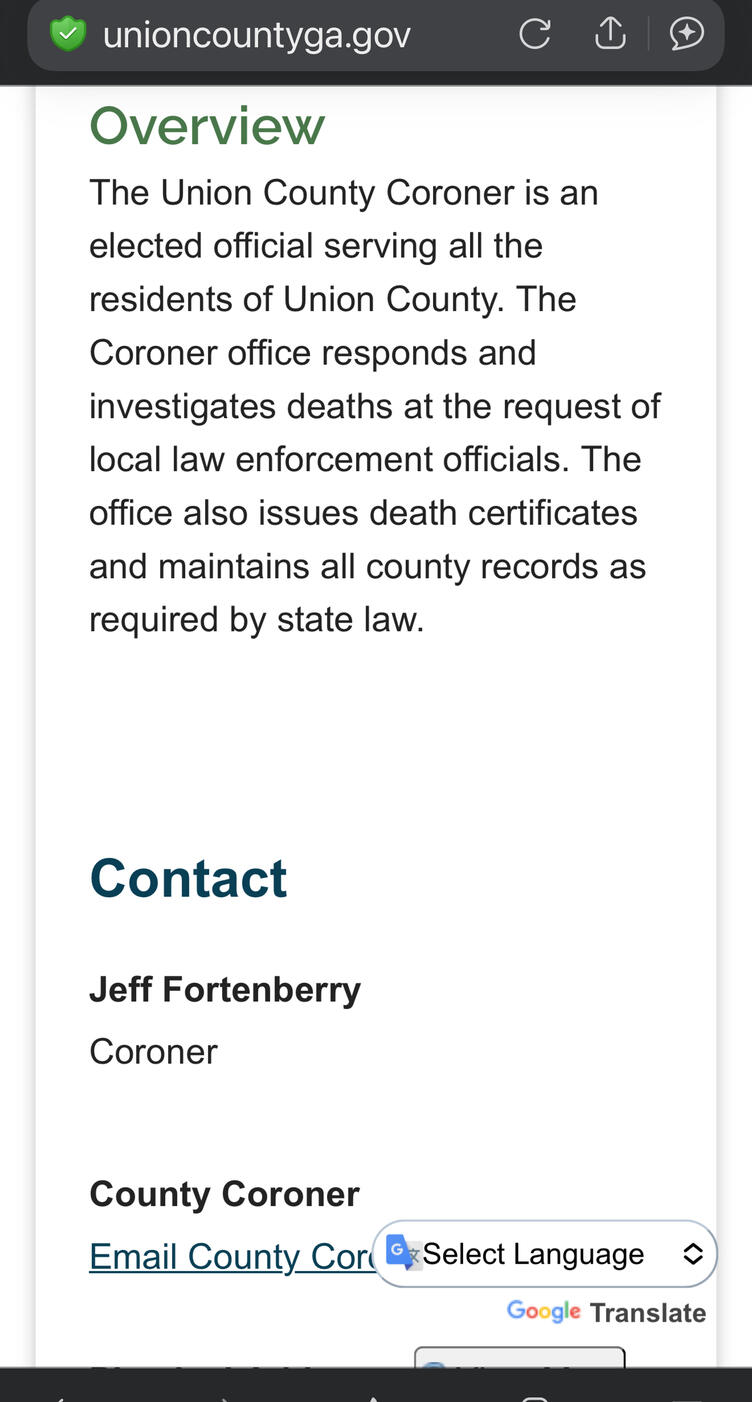Open the Email County Coroner link
This screenshot has height=1402, width=752.
(230, 1256)
